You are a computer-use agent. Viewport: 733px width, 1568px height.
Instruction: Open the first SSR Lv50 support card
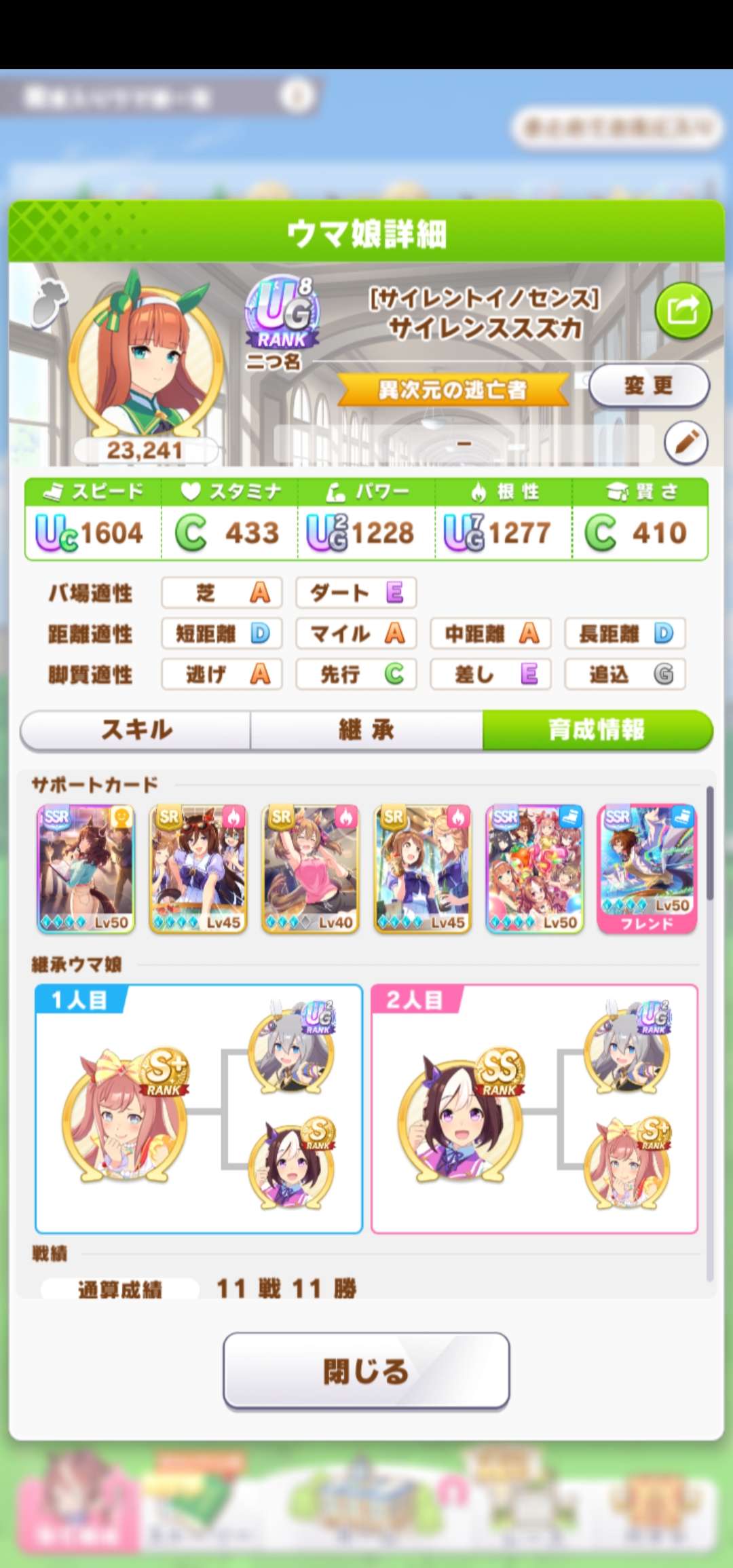[x=86, y=869]
